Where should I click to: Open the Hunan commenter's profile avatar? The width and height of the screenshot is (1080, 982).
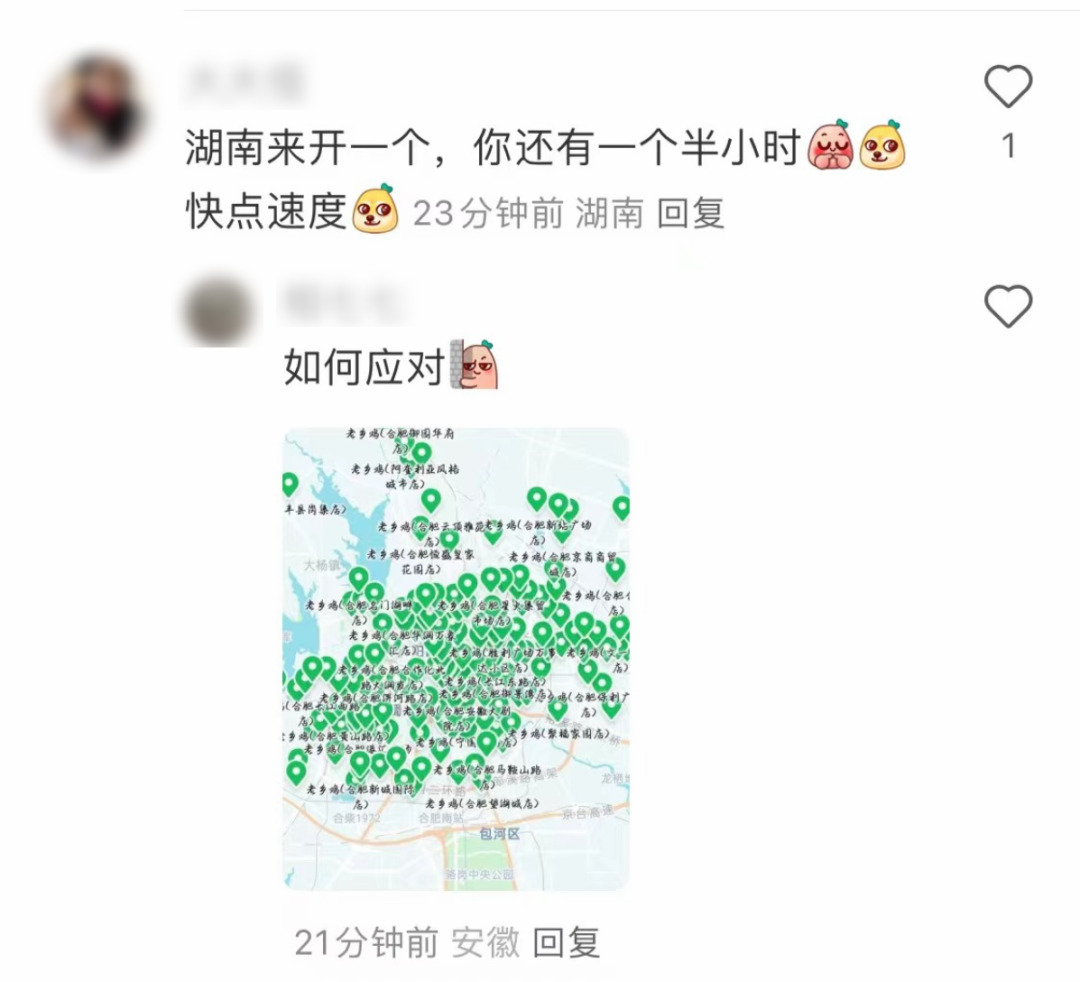tap(97, 107)
